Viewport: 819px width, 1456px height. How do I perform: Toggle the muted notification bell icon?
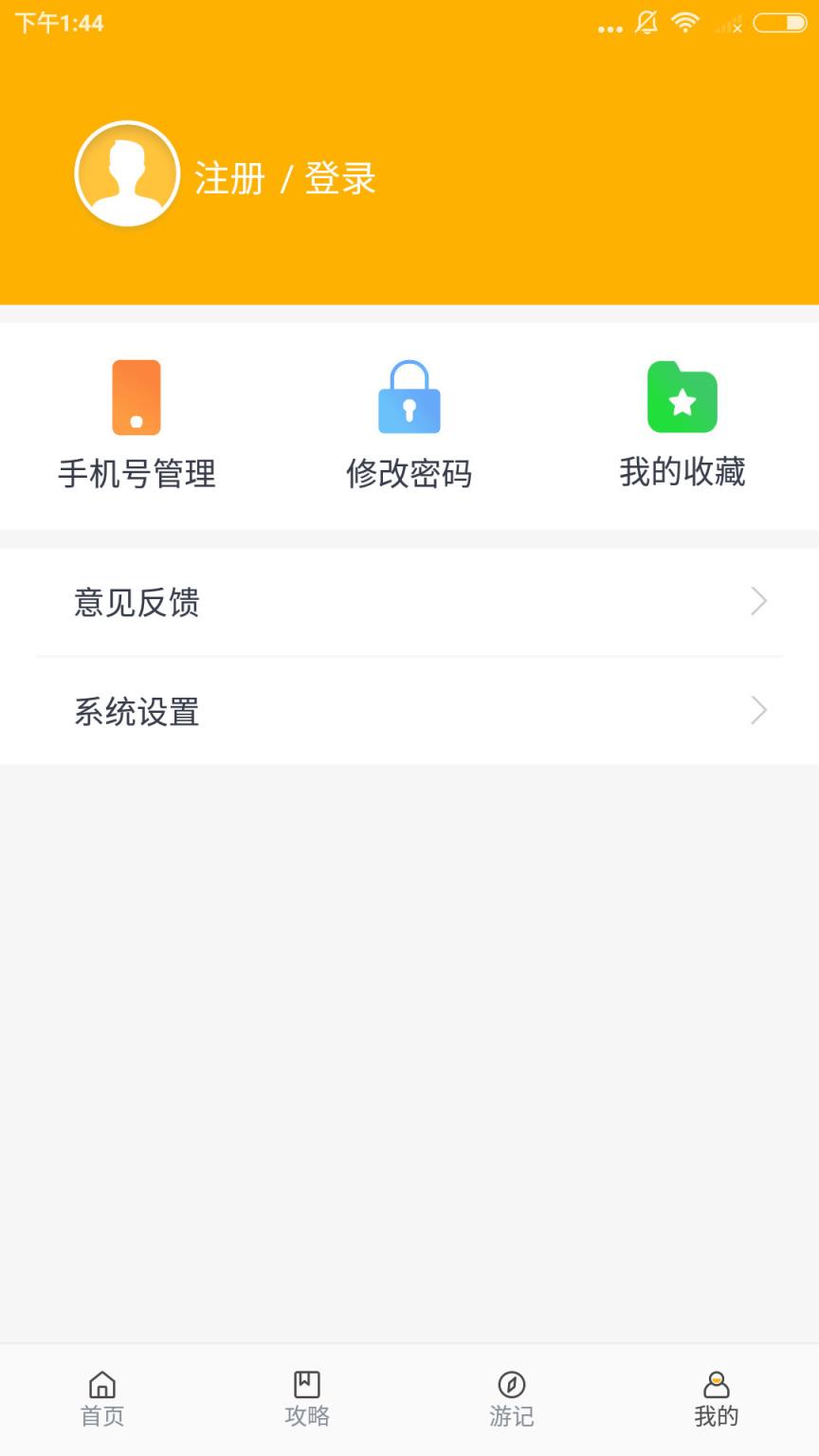pos(646,24)
